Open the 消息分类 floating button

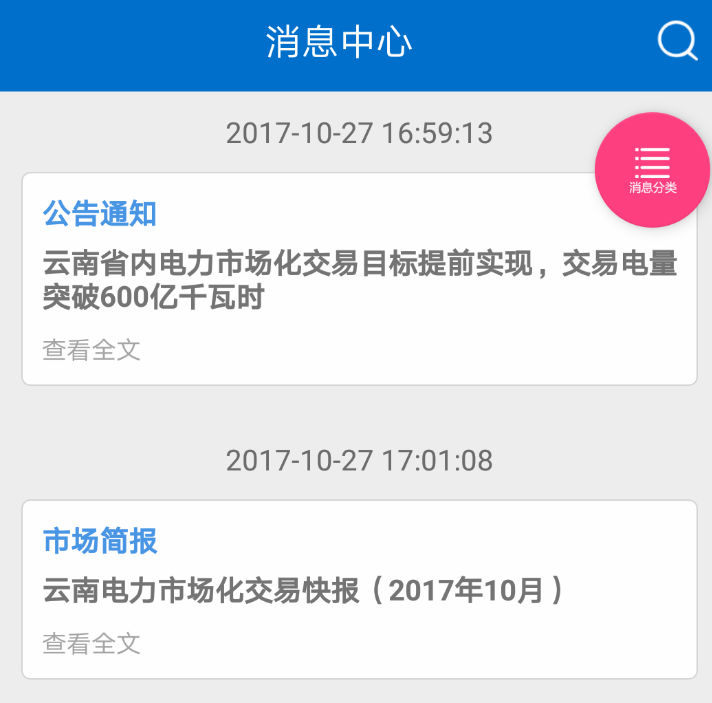coord(652,169)
